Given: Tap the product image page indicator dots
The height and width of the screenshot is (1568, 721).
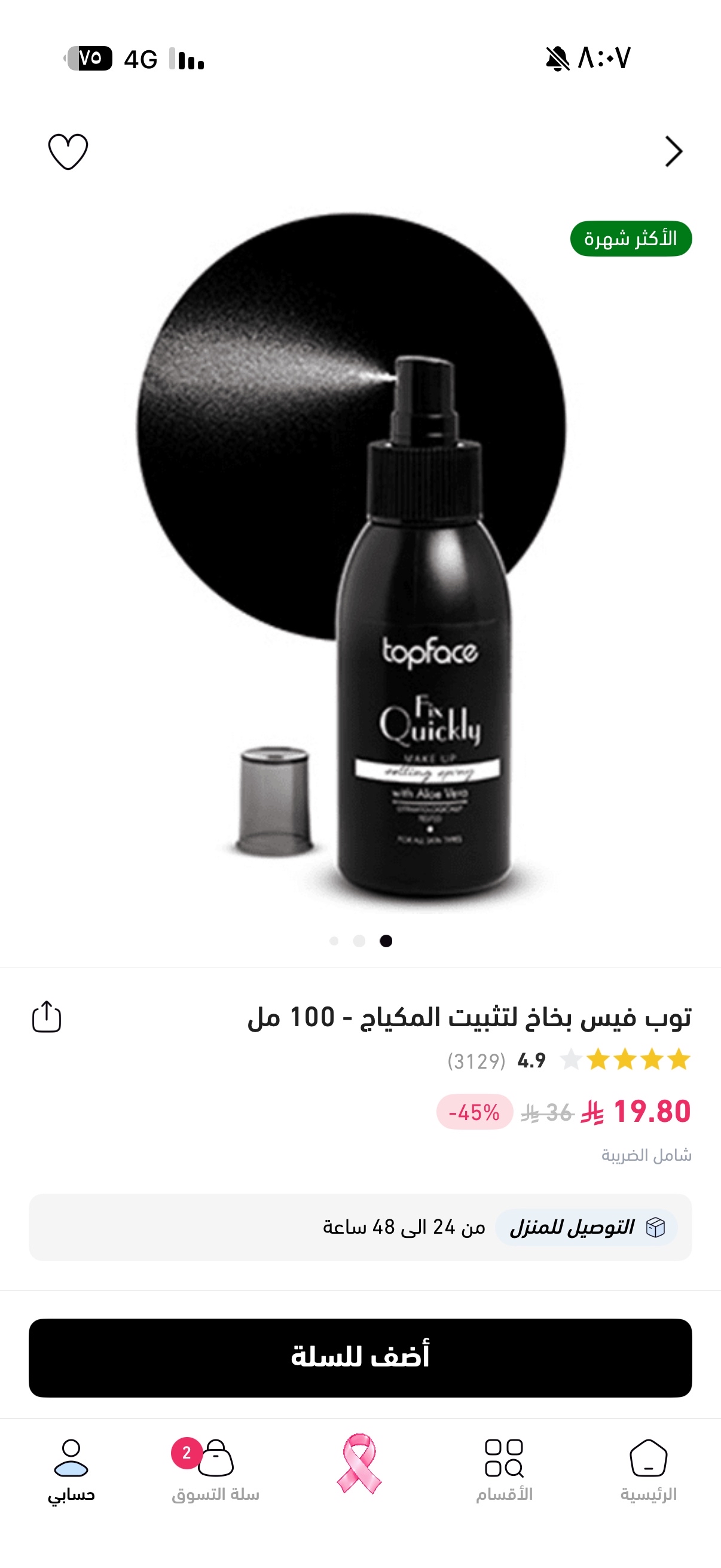Looking at the screenshot, I should (360, 941).
